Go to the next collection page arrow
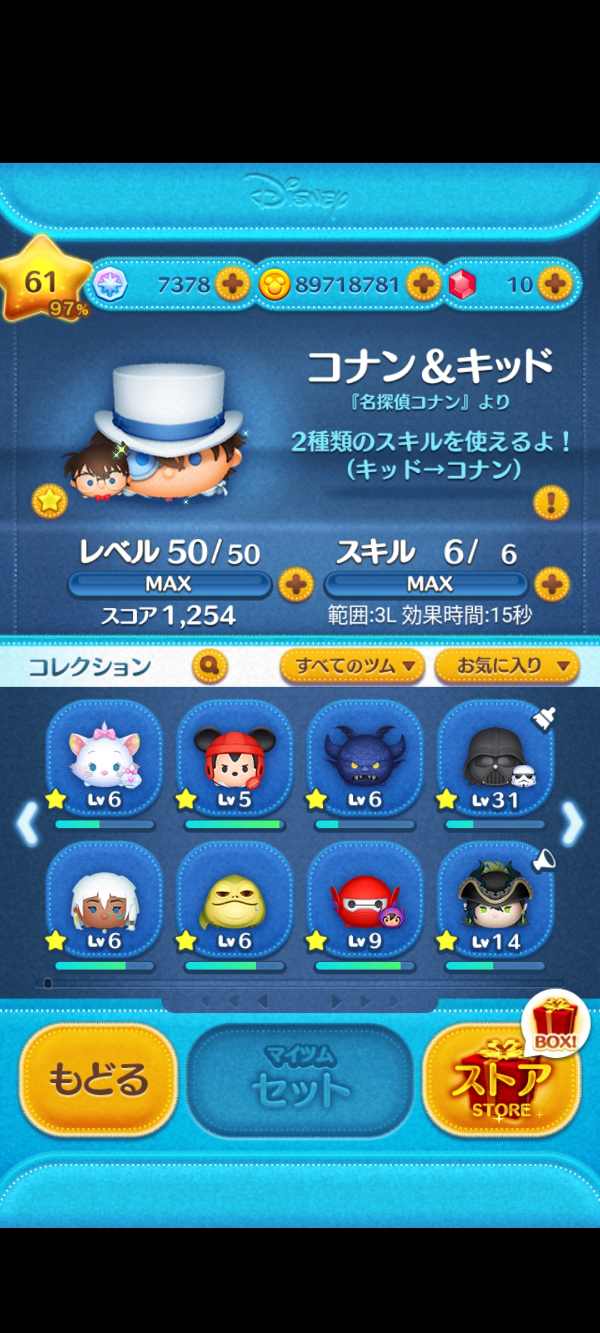Screen dimensions: 600x1333 coord(573,824)
